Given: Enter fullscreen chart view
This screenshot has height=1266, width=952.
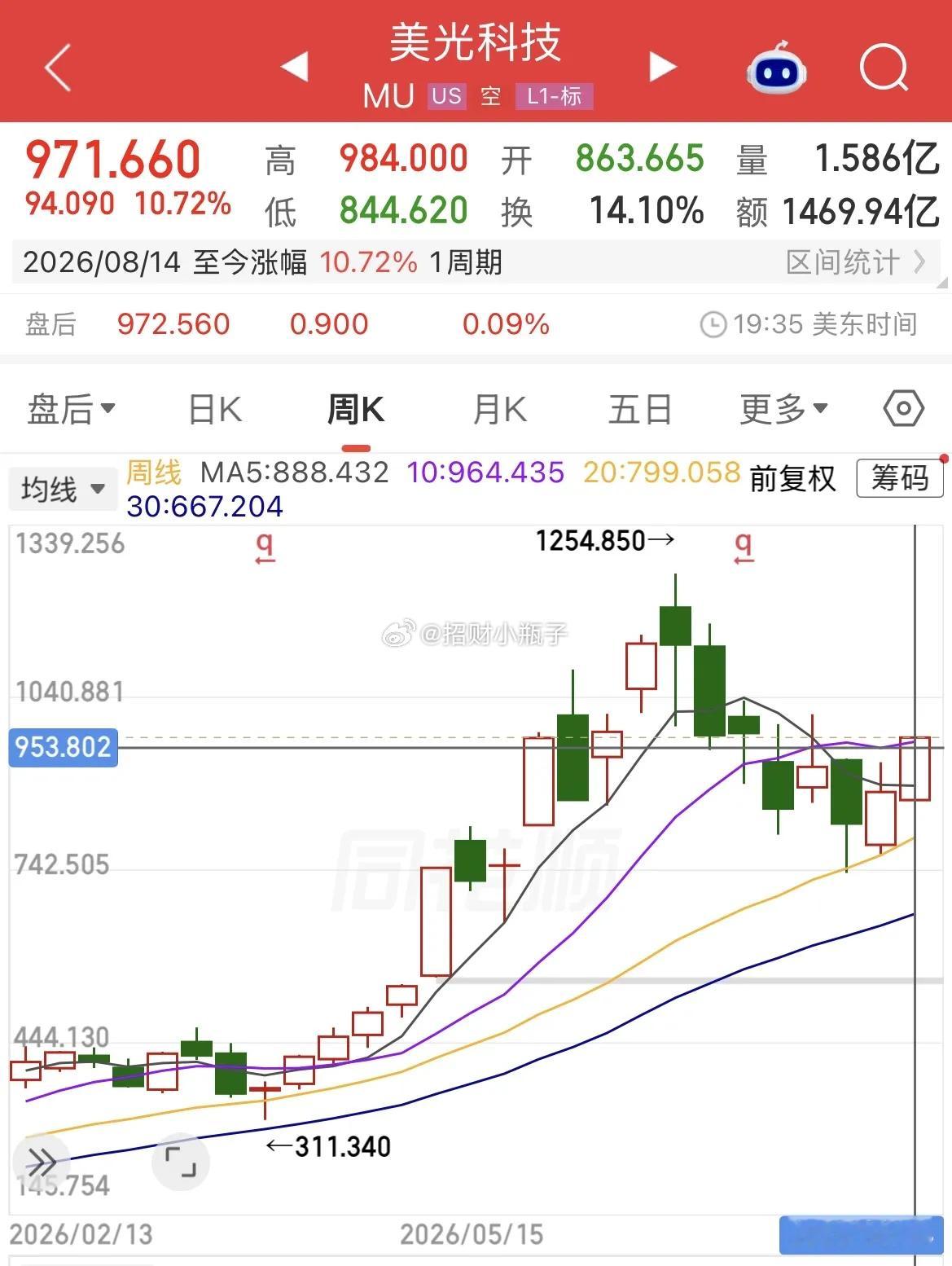Looking at the screenshot, I should [x=181, y=1161].
